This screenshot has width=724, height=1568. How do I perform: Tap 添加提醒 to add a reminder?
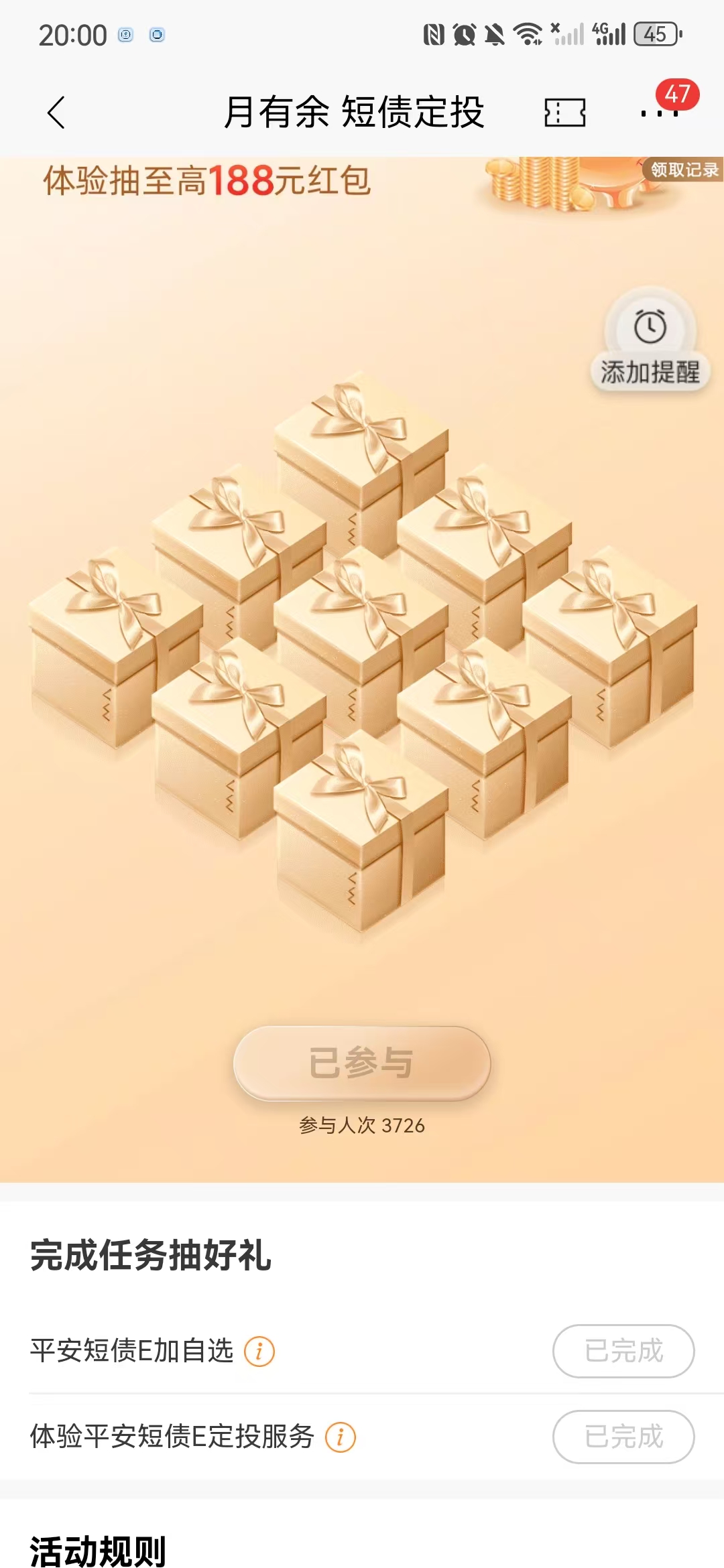pyautogui.click(x=650, y=342)
